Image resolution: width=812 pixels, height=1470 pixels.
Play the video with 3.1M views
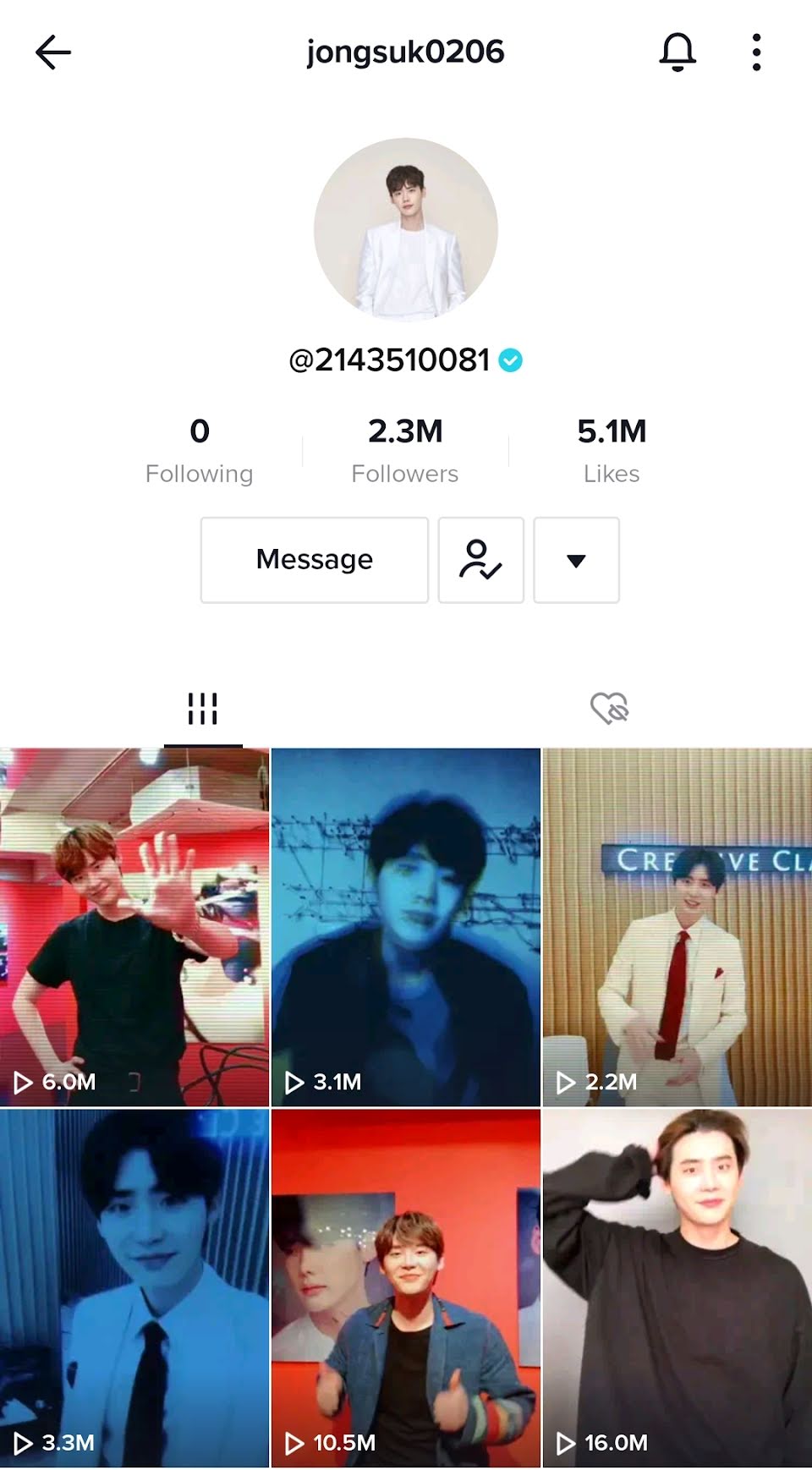pyautogui.click(x=406, y=927)
